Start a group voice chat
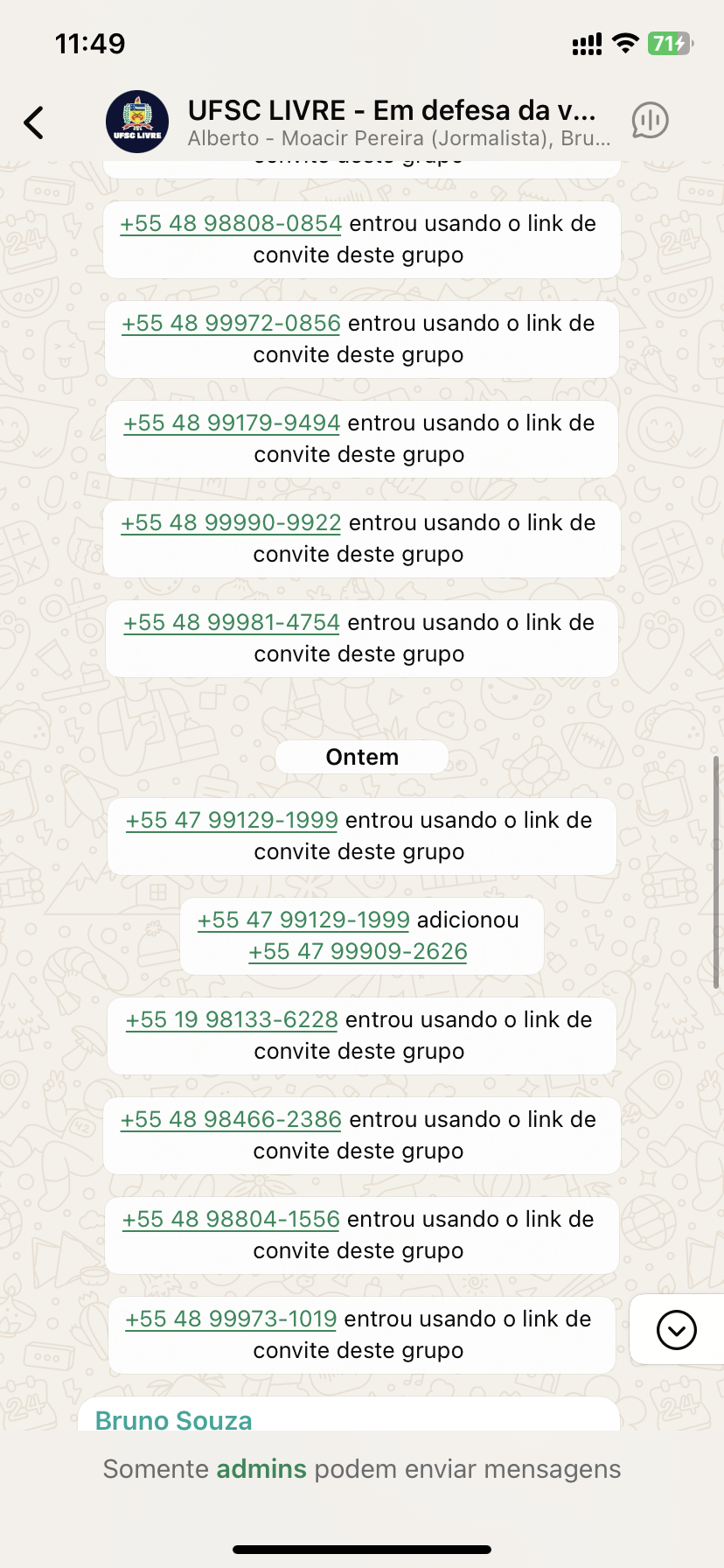The width and height of the screenshot is (724, 1568). (650, 121)
